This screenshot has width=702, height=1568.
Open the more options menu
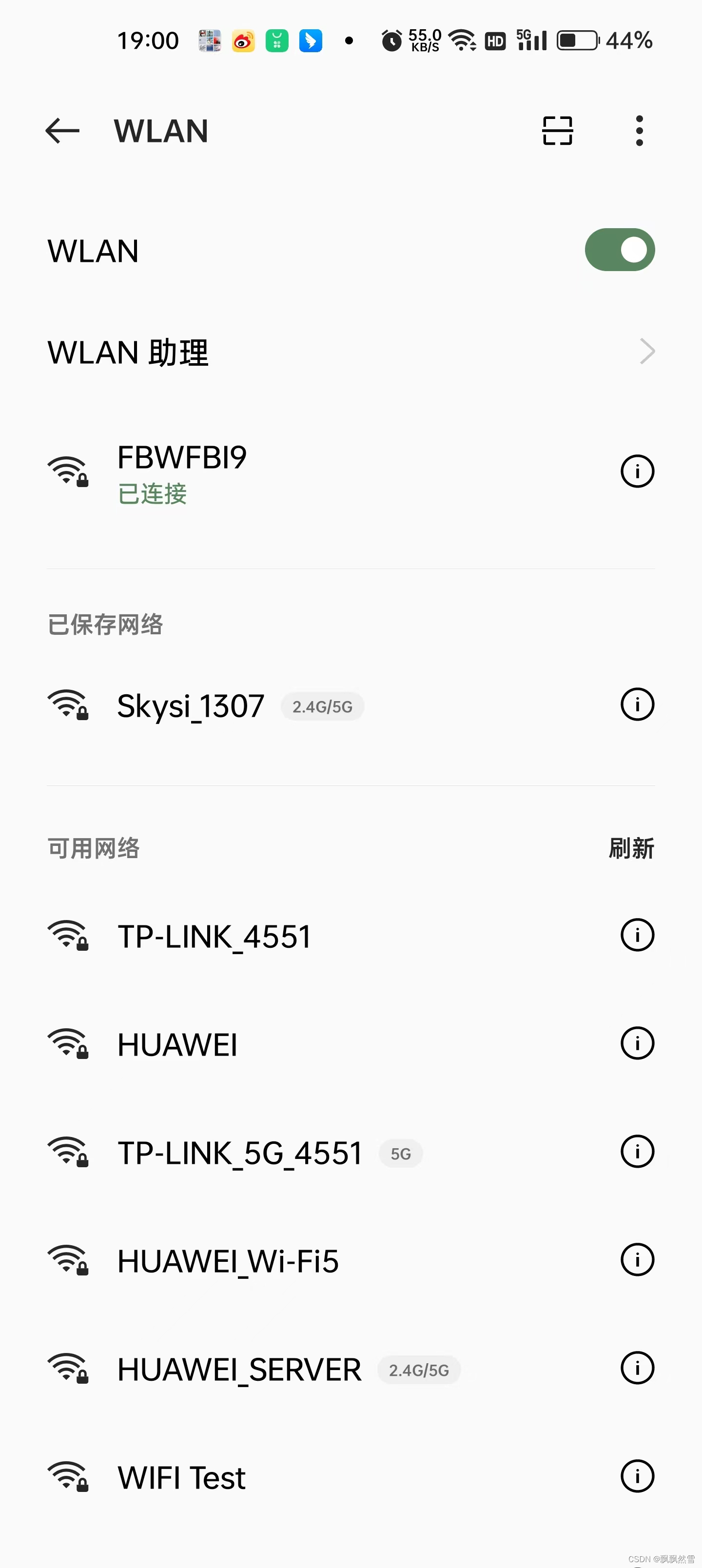[x=639, y=131]
